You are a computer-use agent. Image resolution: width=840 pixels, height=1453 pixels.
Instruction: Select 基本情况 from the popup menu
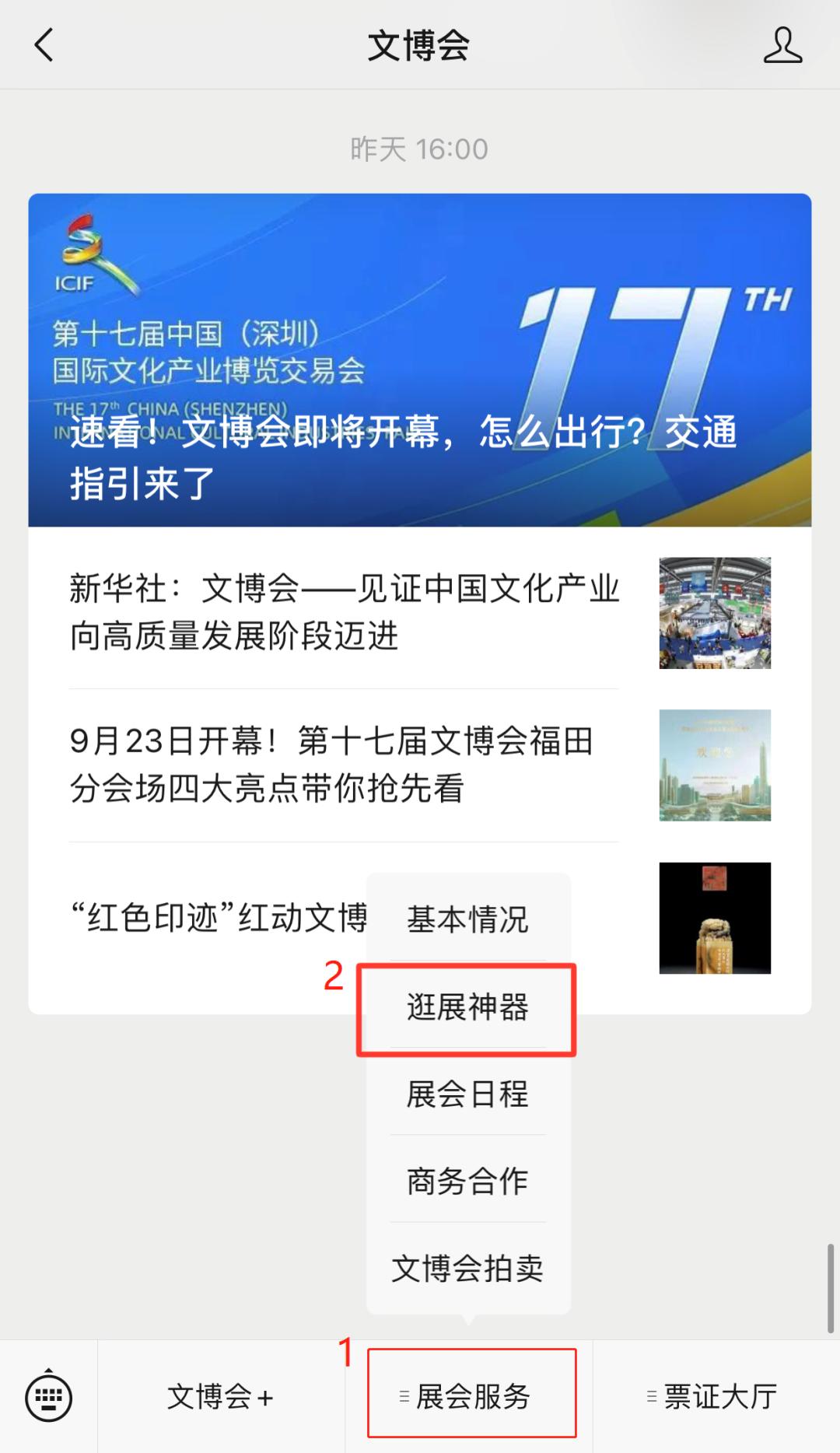tap(467, 919)
